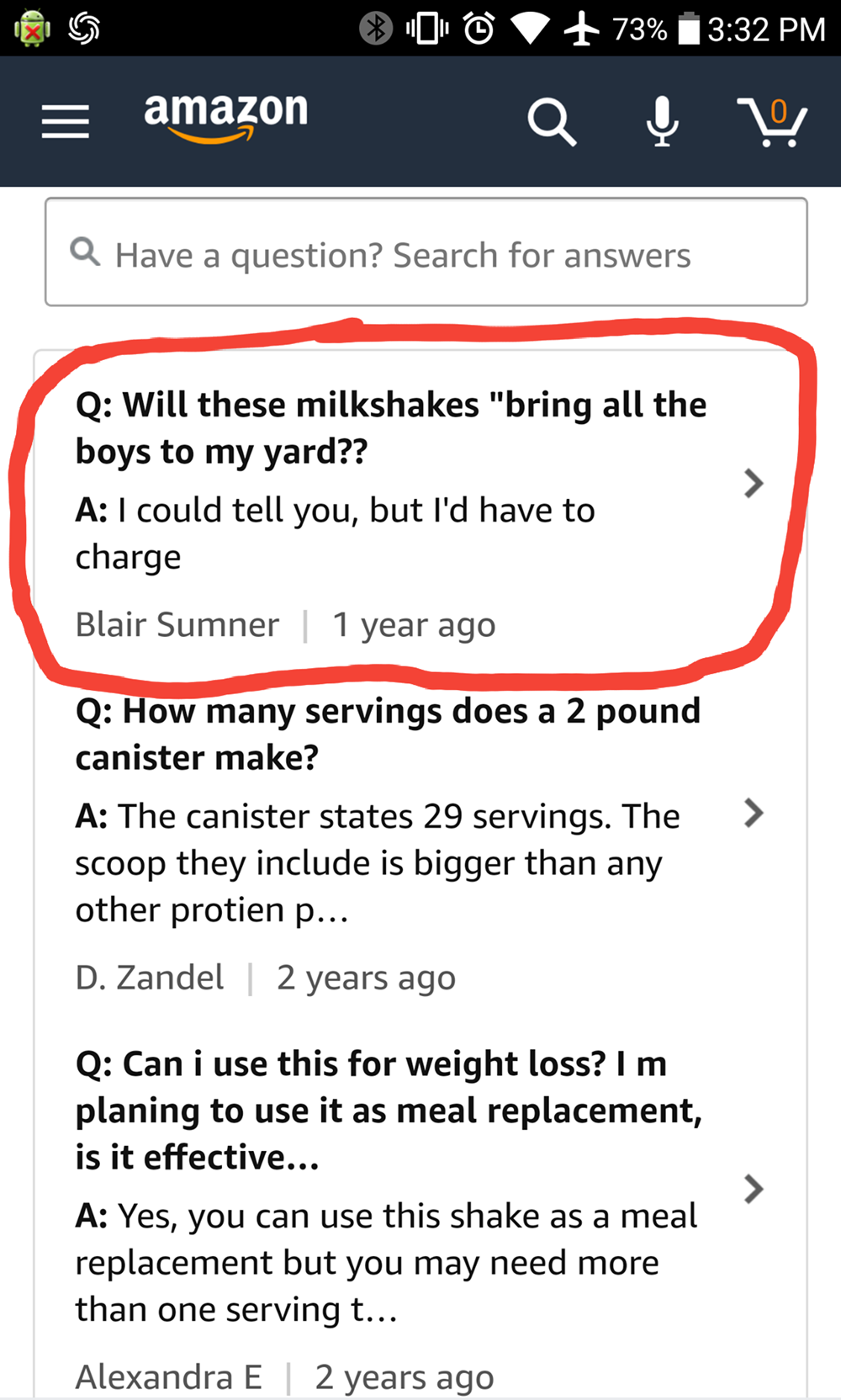Image resolution: width=841 pixels, height=1400 pixels.
Task: Expand the weight loss meal replacement question
Action: click(x=753, y=1189)
